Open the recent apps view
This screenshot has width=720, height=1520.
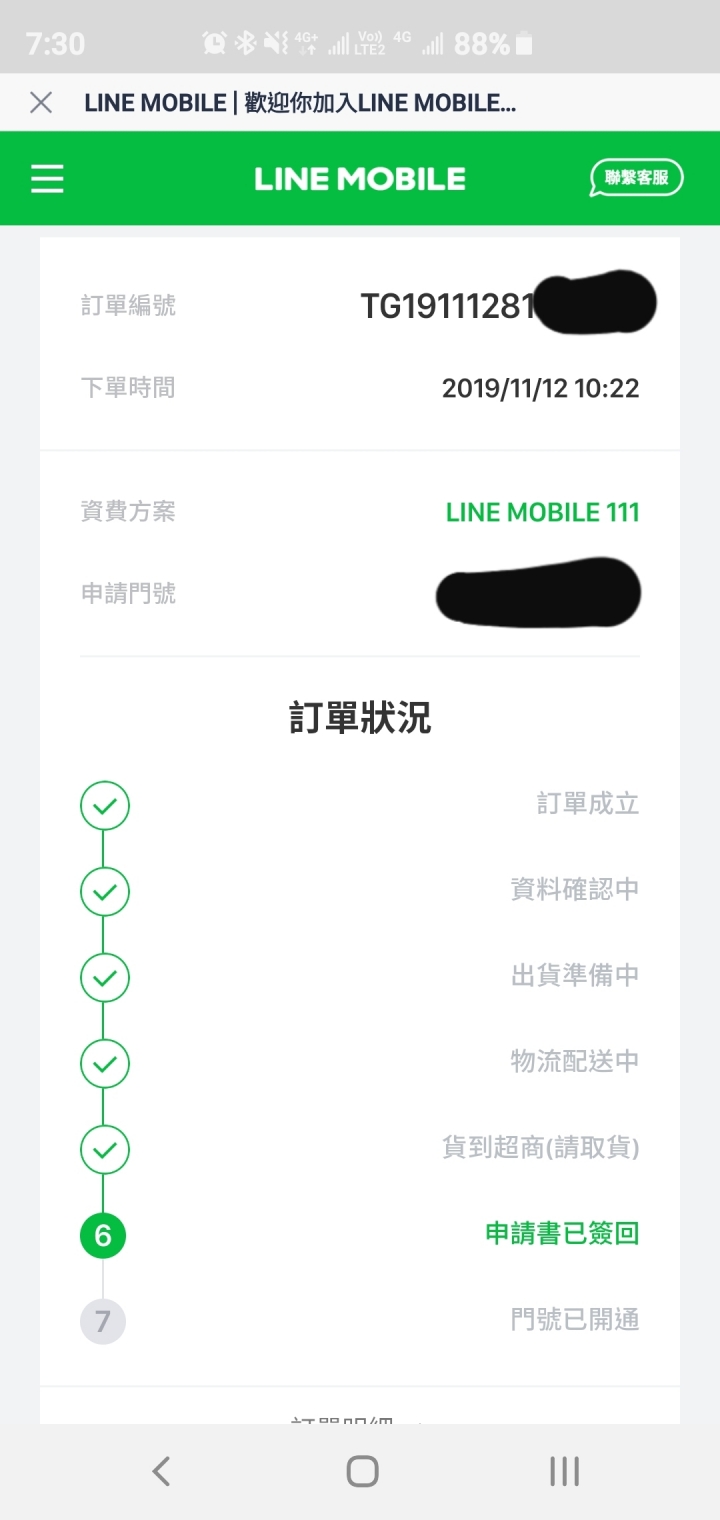(x=564, y=1471)
